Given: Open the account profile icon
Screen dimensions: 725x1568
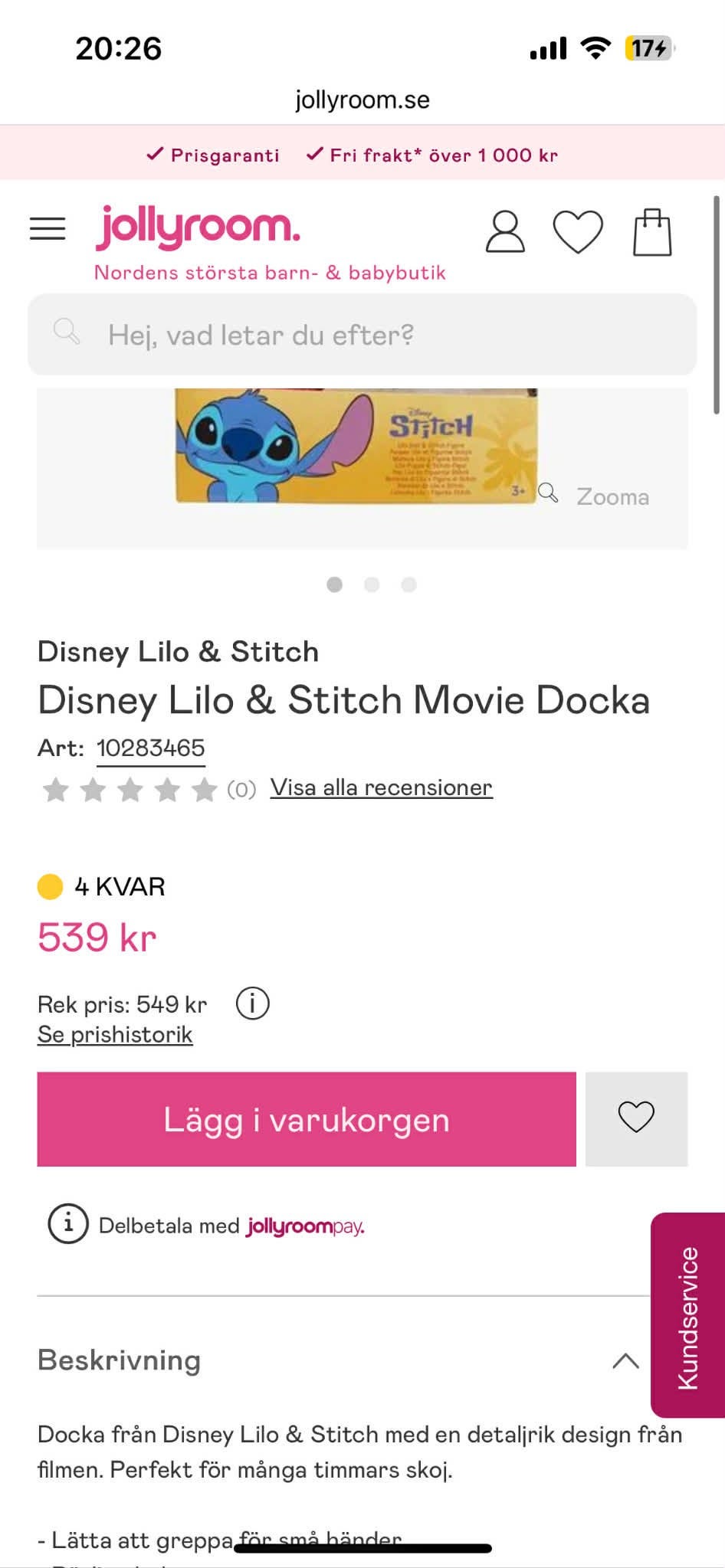Looking at the screenshot, I should (506, 231).
